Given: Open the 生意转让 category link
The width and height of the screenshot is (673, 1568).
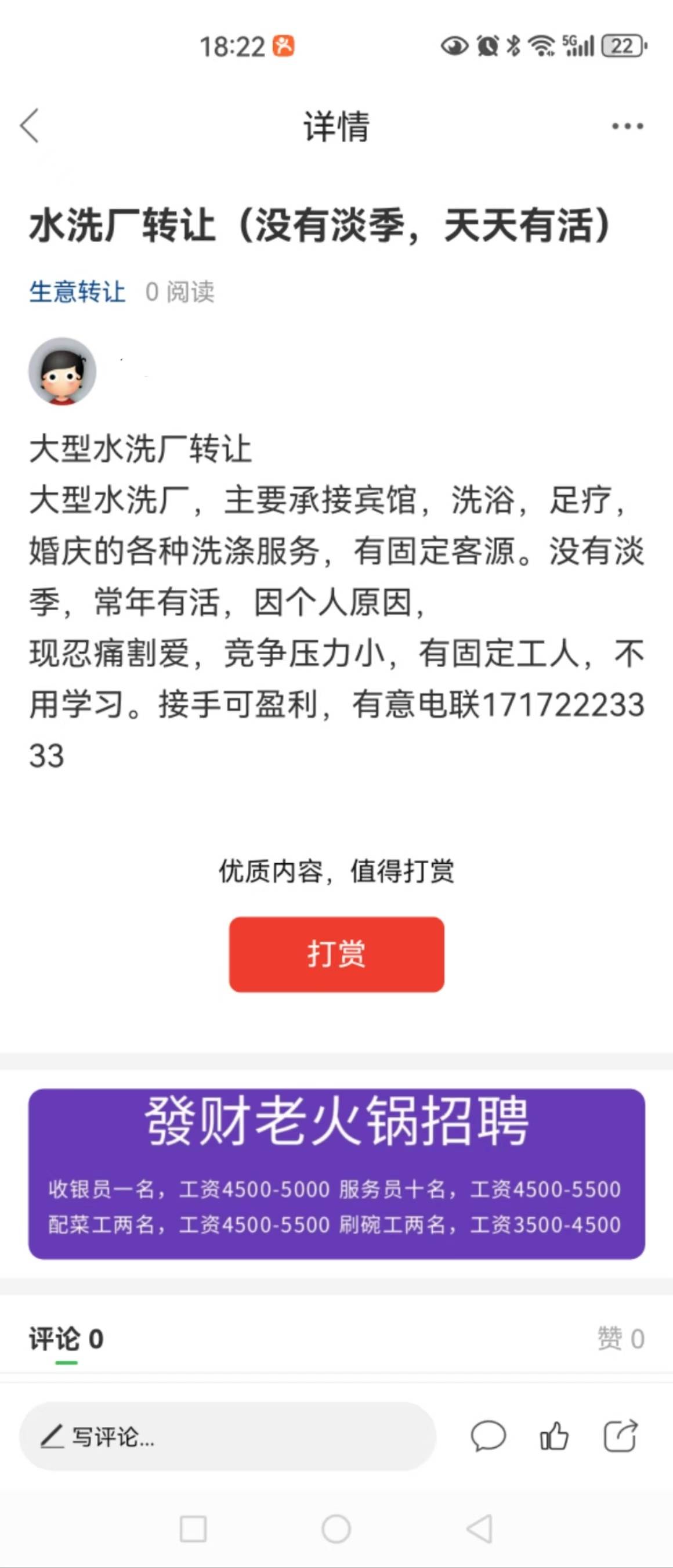Looking at the screenshot, I should [77, 292].
